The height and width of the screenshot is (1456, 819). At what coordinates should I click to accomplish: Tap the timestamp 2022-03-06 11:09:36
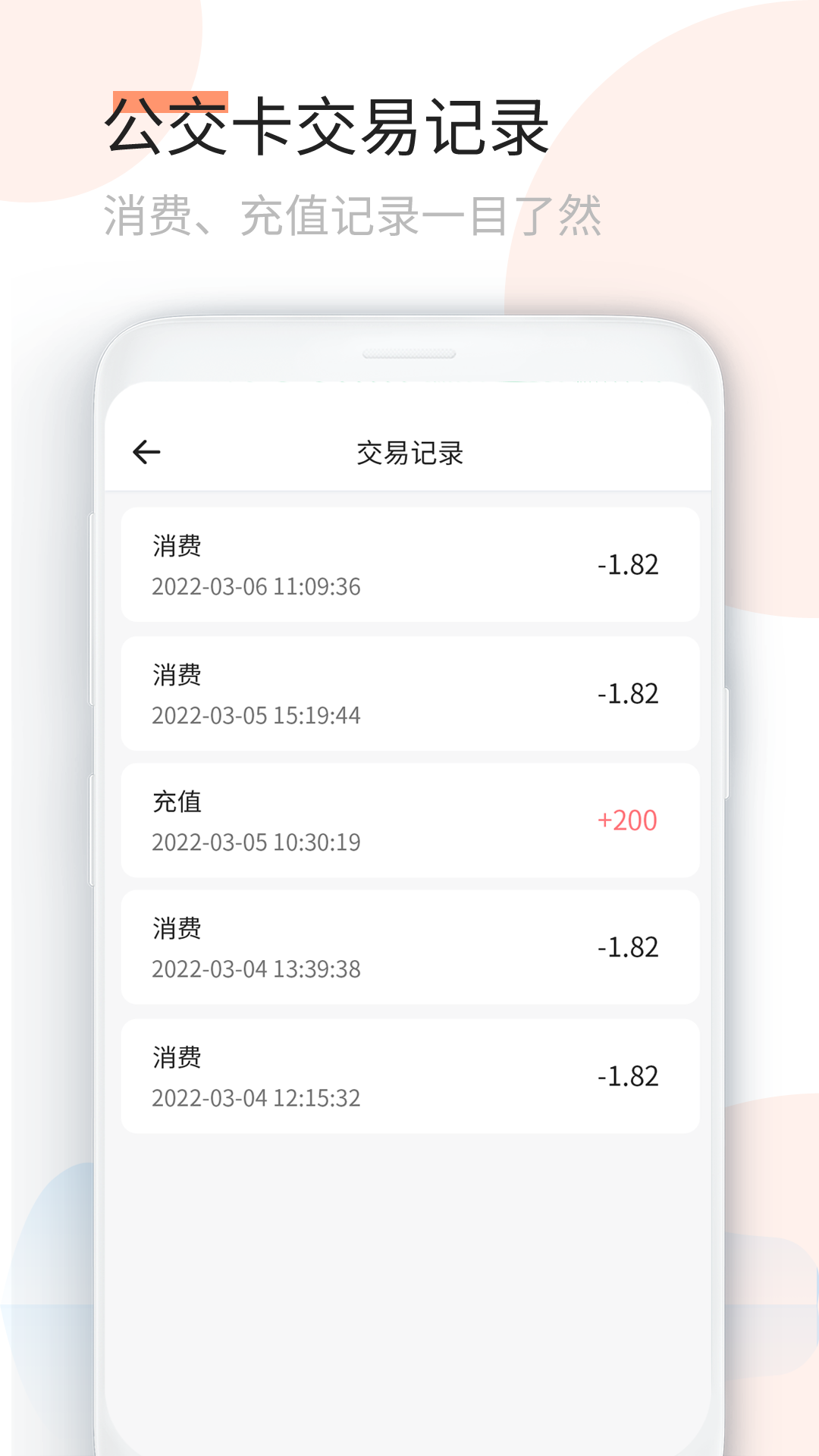coord(256,586)
